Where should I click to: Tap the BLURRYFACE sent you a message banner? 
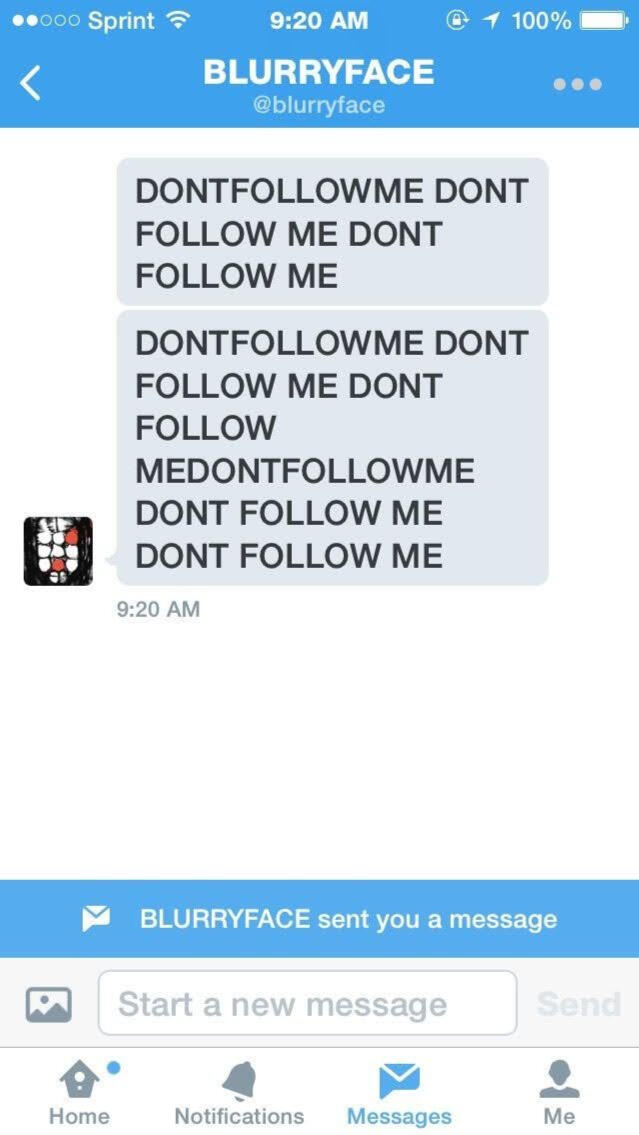pyautogui.click(x=319, y=919)
